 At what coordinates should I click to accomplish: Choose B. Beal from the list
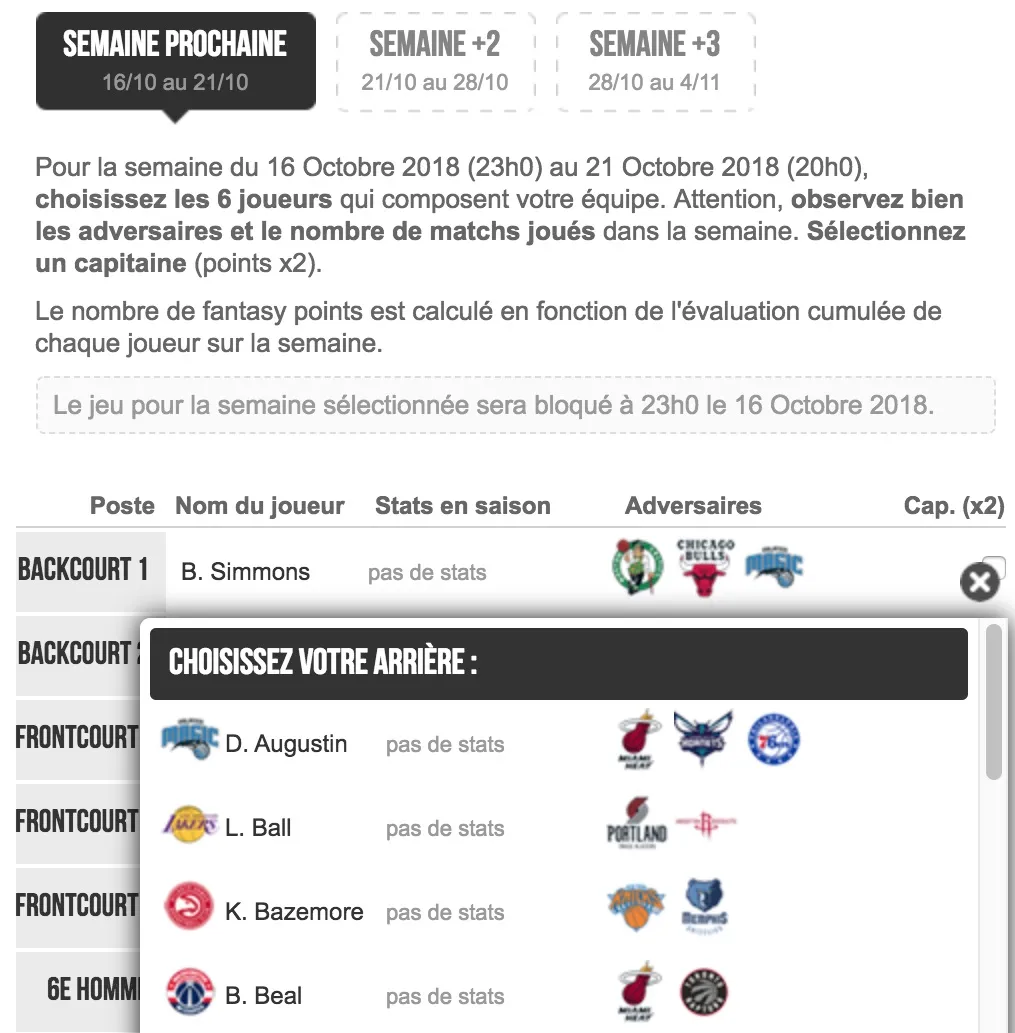(x=263, y=996)
